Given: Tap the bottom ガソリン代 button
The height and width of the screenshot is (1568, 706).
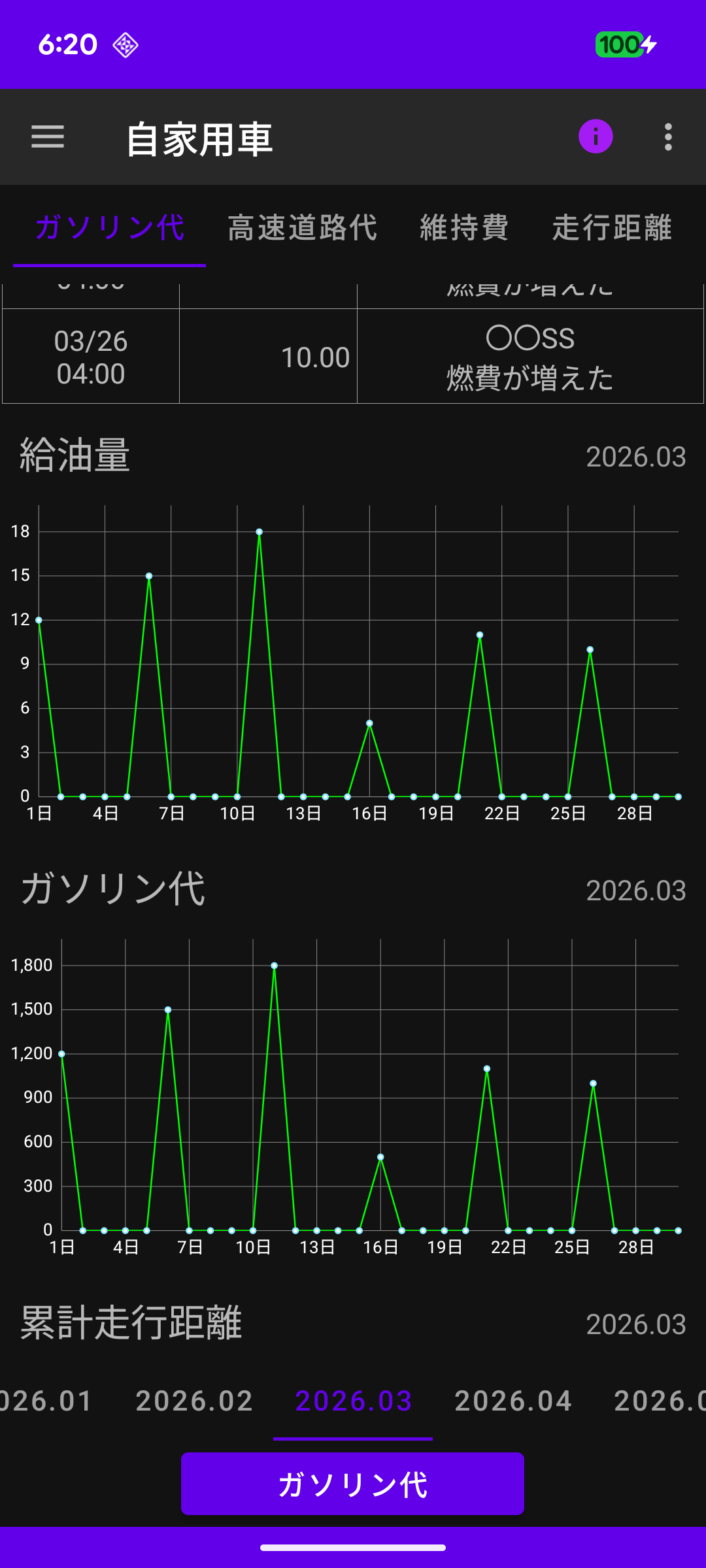Looking at the screenshot, I should coord(352,1484).
